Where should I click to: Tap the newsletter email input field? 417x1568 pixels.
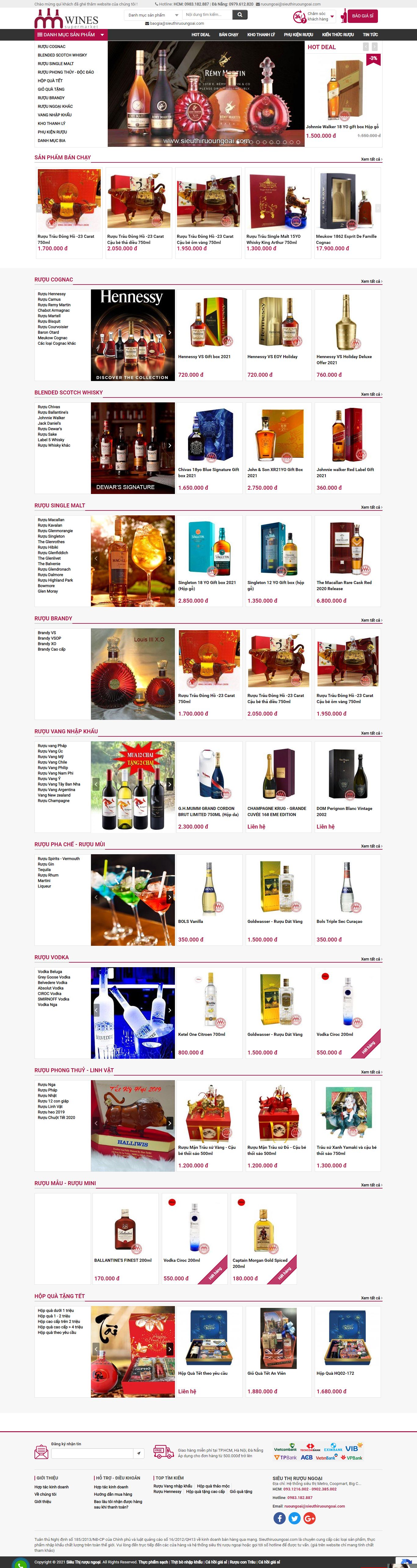(92, 1454)
